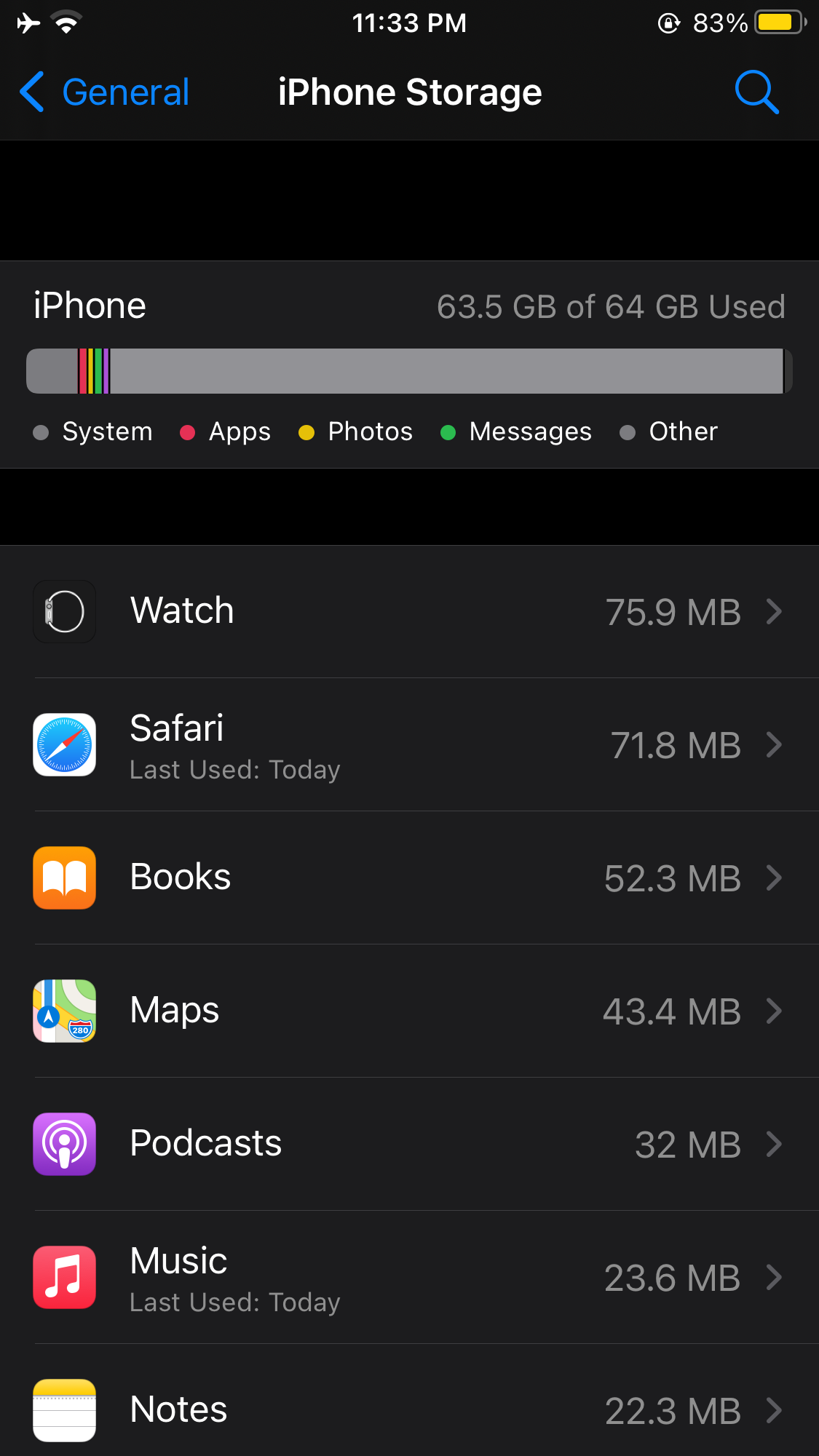819x1456 pixels.
Task: Select the Books app icon
Action: (x=64, y=878)
